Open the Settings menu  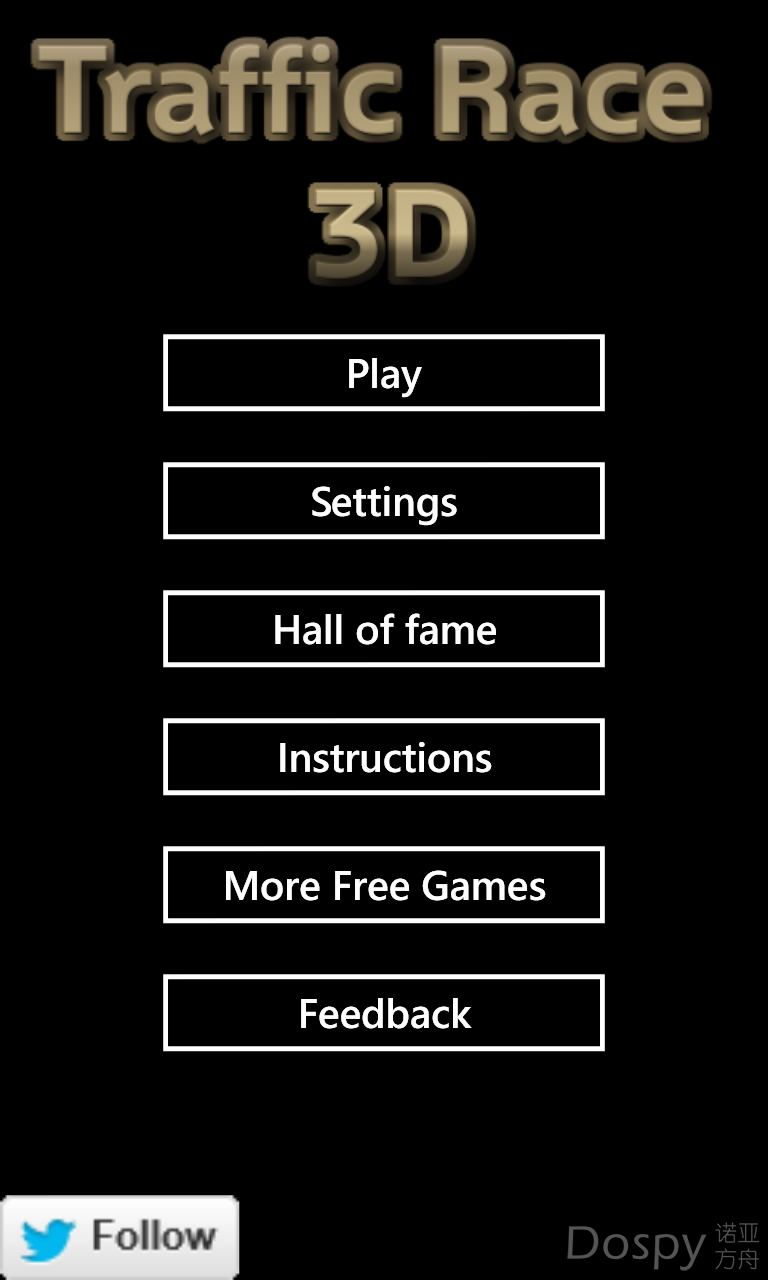384,501
